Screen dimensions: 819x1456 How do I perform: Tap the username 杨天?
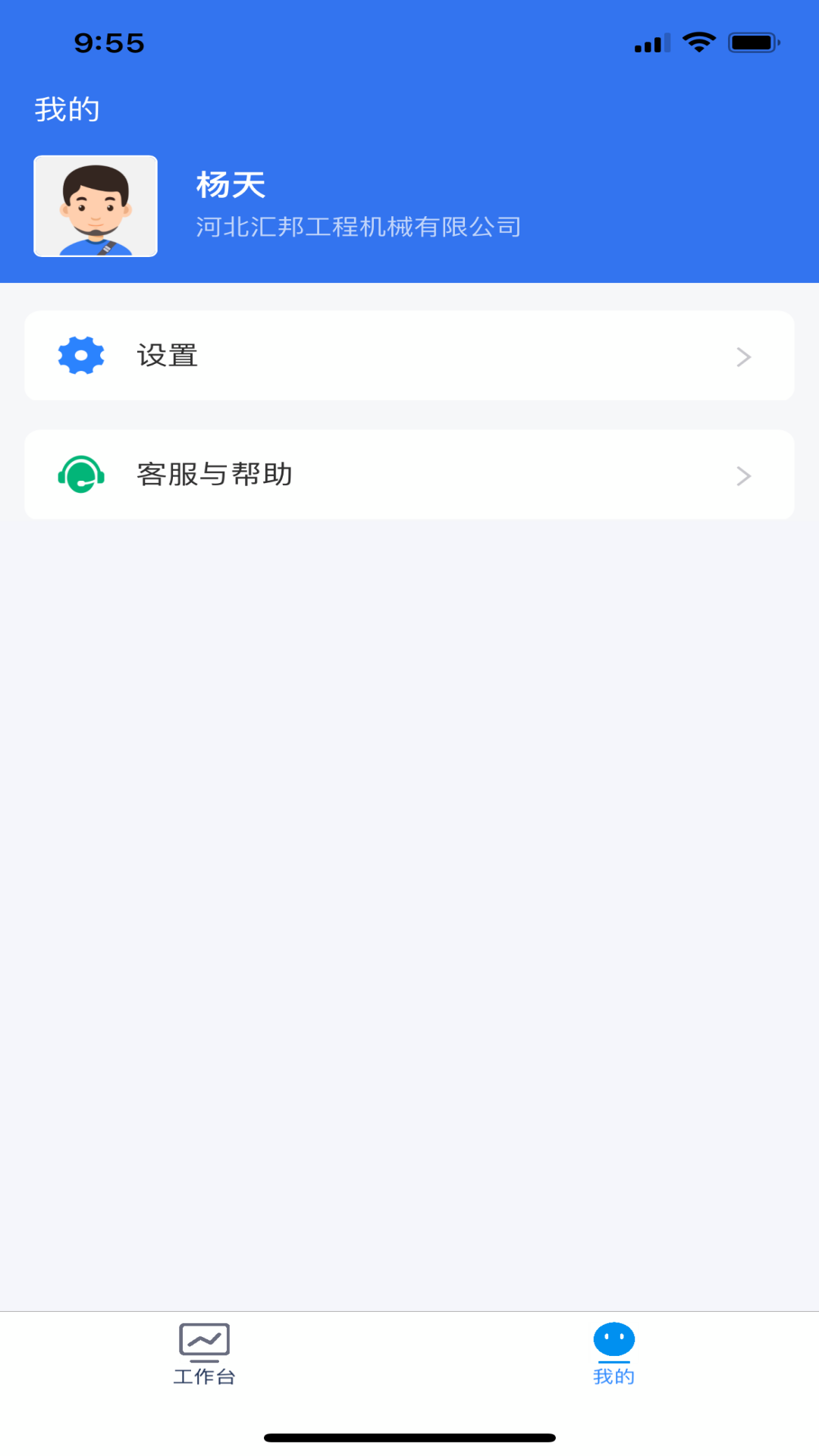pos(230,184)
